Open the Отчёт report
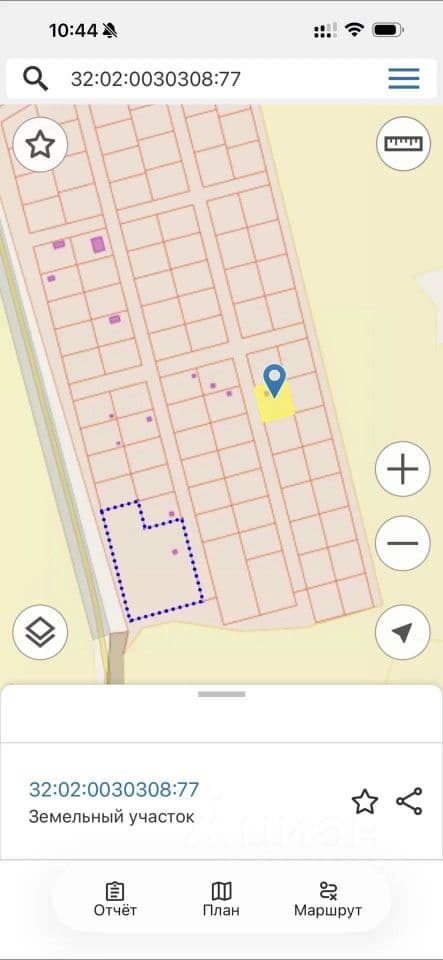 [x=115, y=899]
